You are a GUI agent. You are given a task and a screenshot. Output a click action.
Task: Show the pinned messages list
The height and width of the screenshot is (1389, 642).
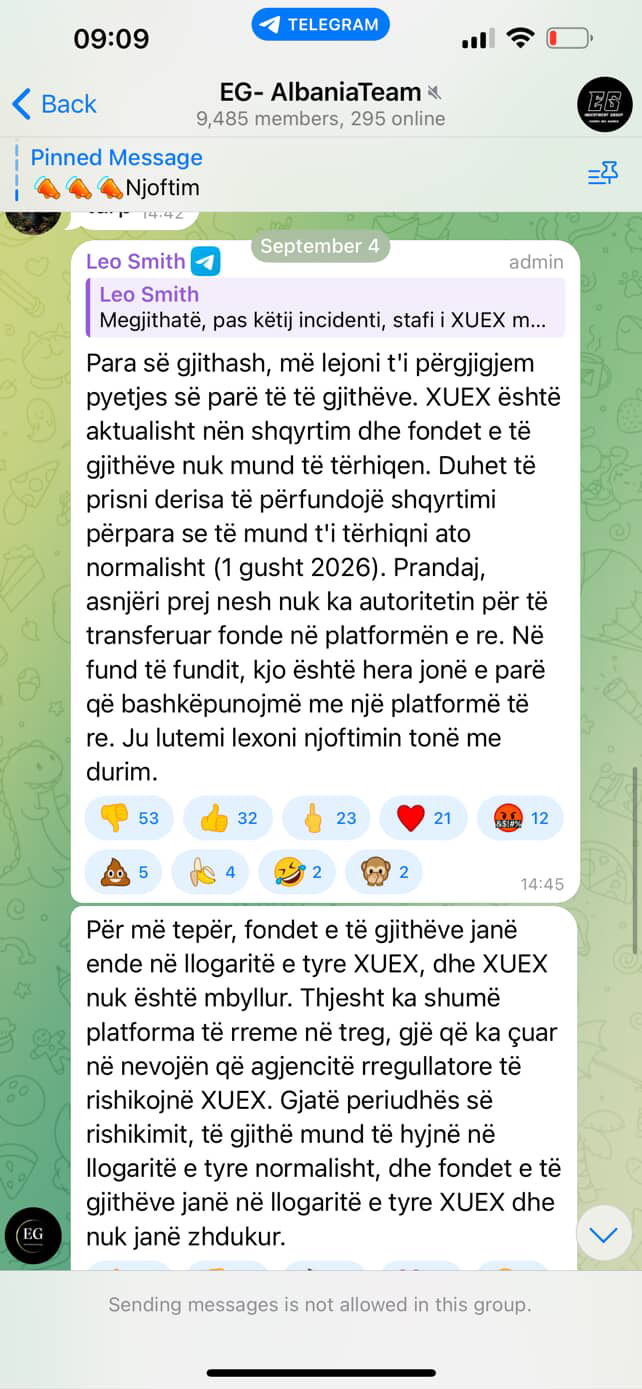coord(602,174)
